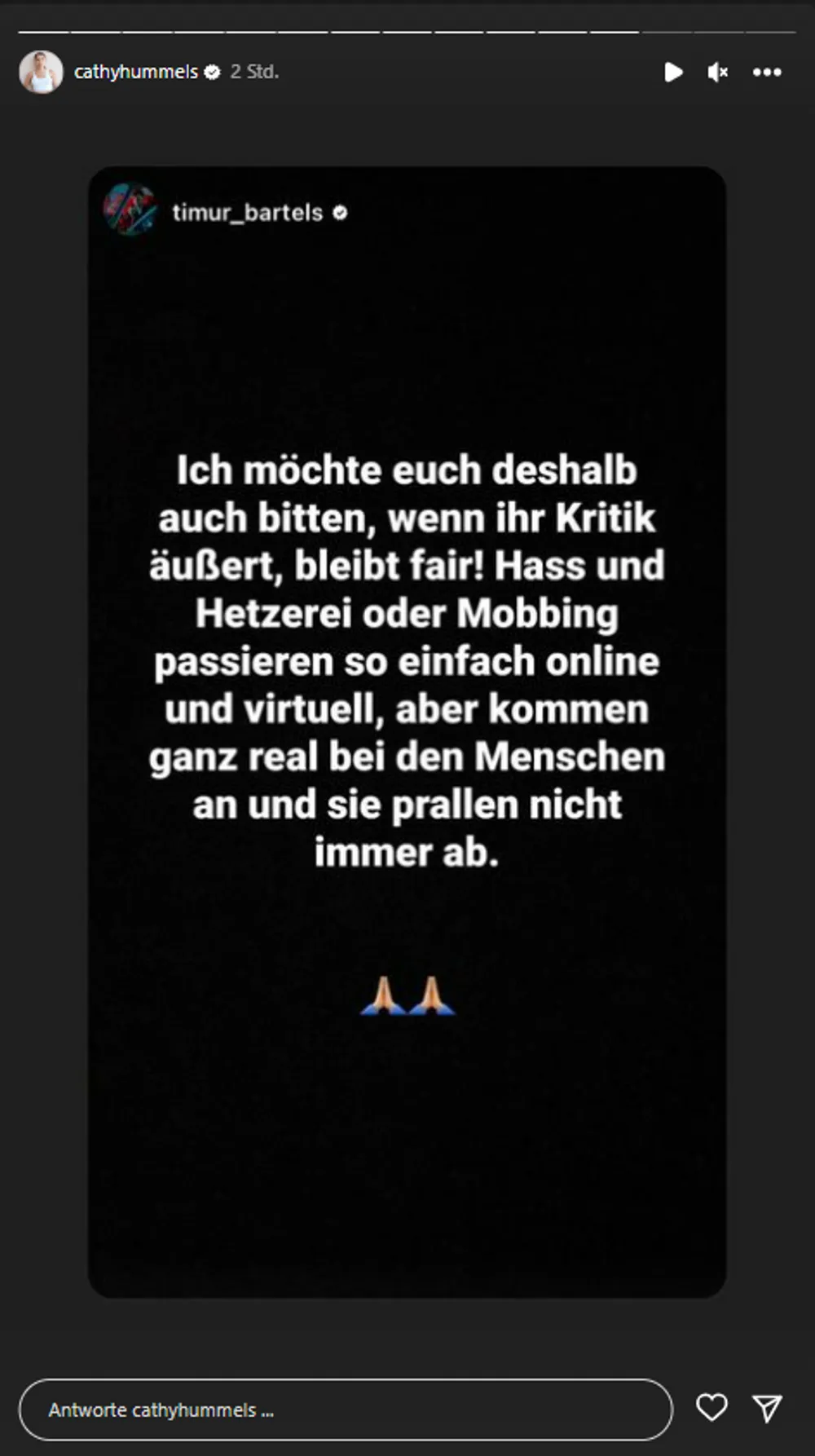Share the story via paper plane icon
The image size is (815, 1456).
point(767,1408)
